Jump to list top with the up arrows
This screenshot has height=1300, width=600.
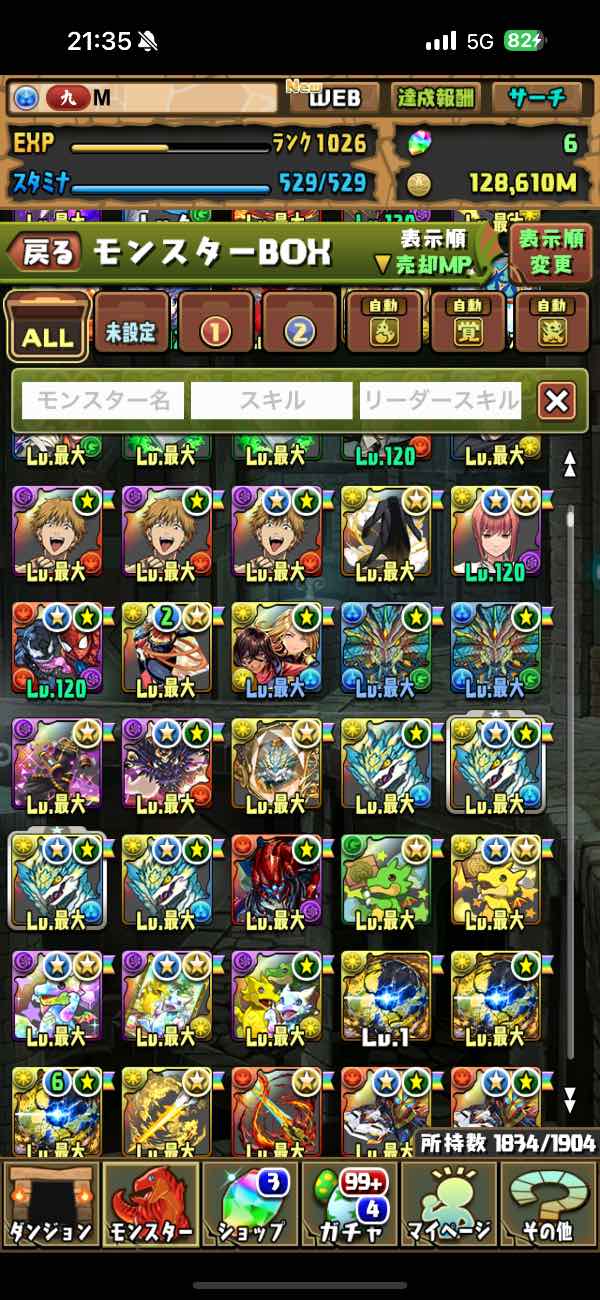pos(570,464)
